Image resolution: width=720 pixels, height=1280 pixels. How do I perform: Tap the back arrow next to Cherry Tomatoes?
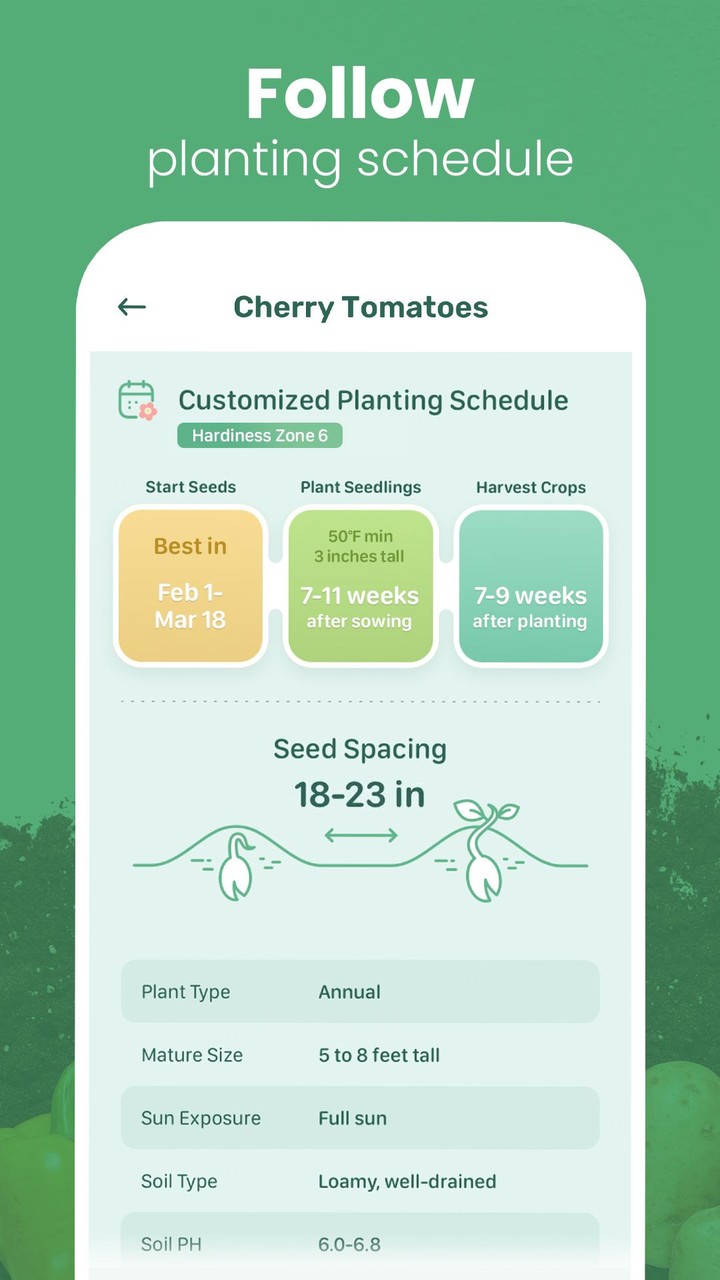(131, 307)
